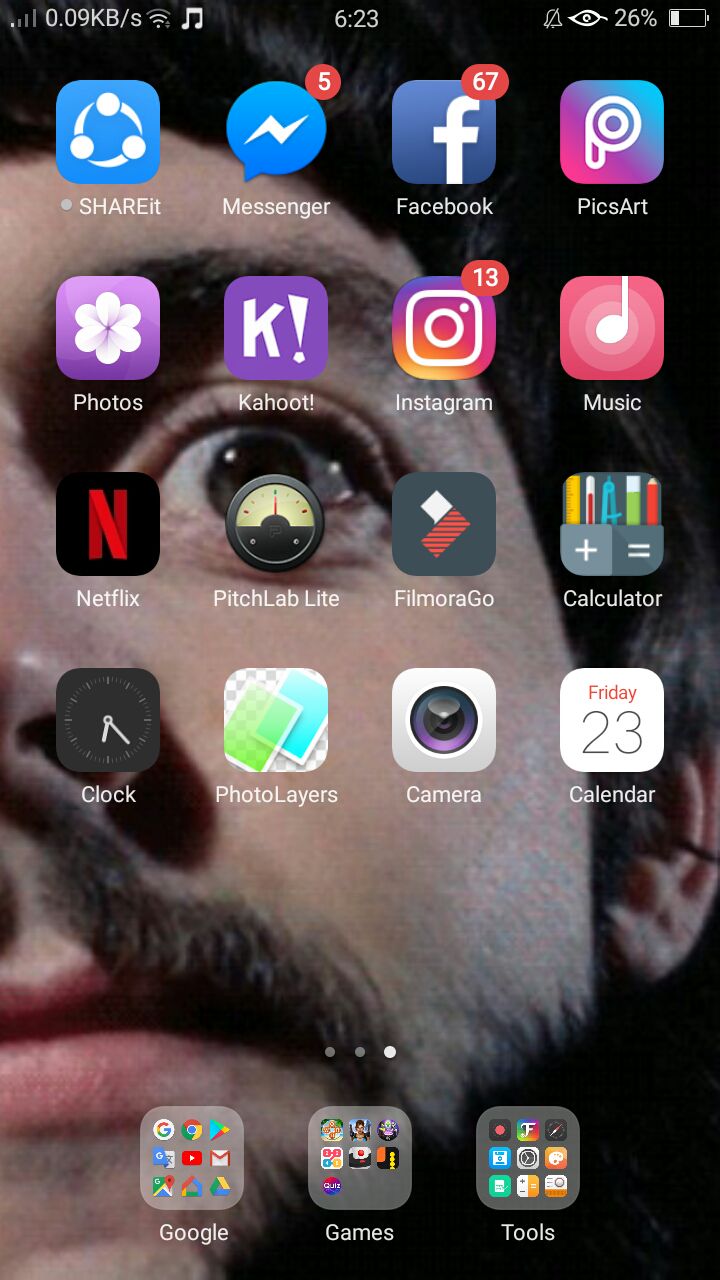Launch Messenger with 5 notifications
The height and width of the screenshot is (1280, 720).
(276, 132)
